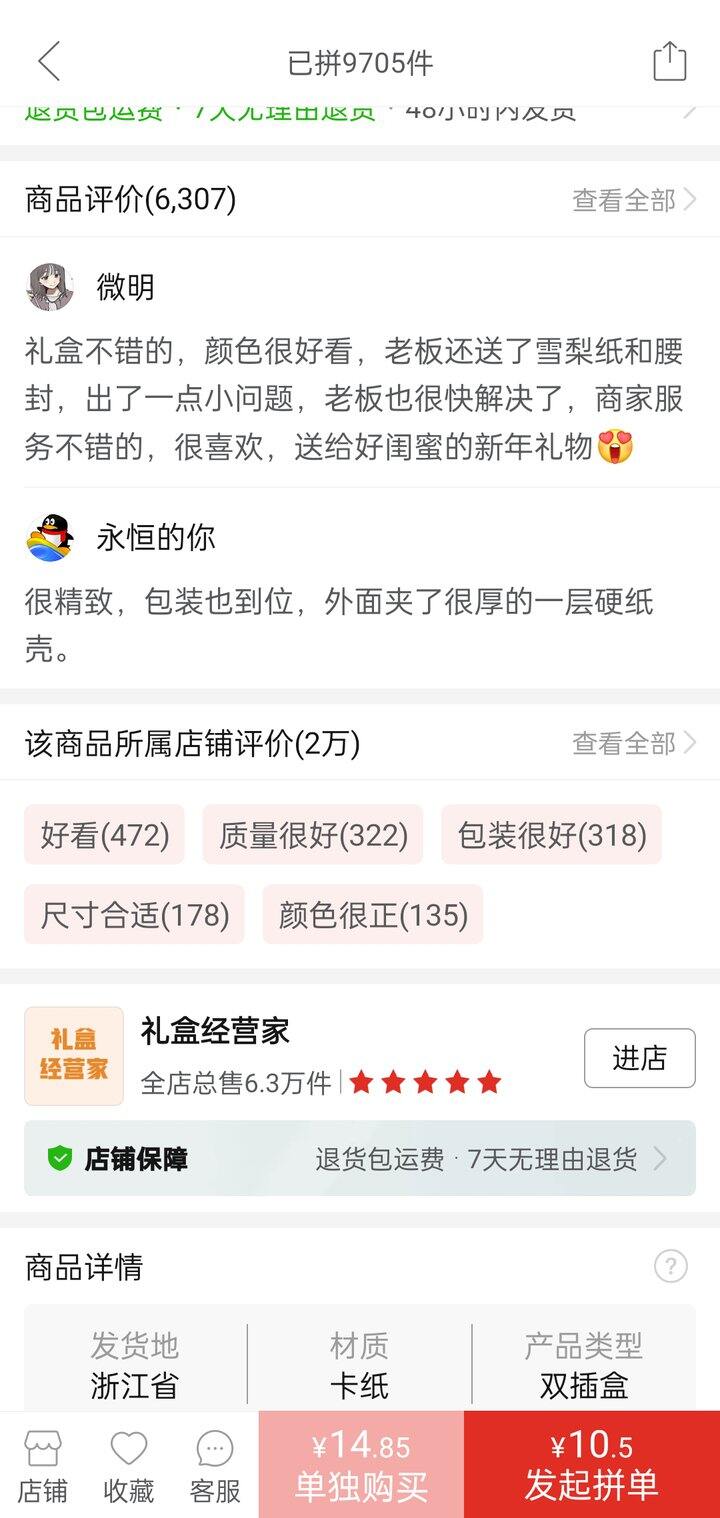Image resolution: width=720 pixels, height=1518 pixels.
Task: Buy alone with 单独购买 ¥14.85
Action: (361, 1466)
